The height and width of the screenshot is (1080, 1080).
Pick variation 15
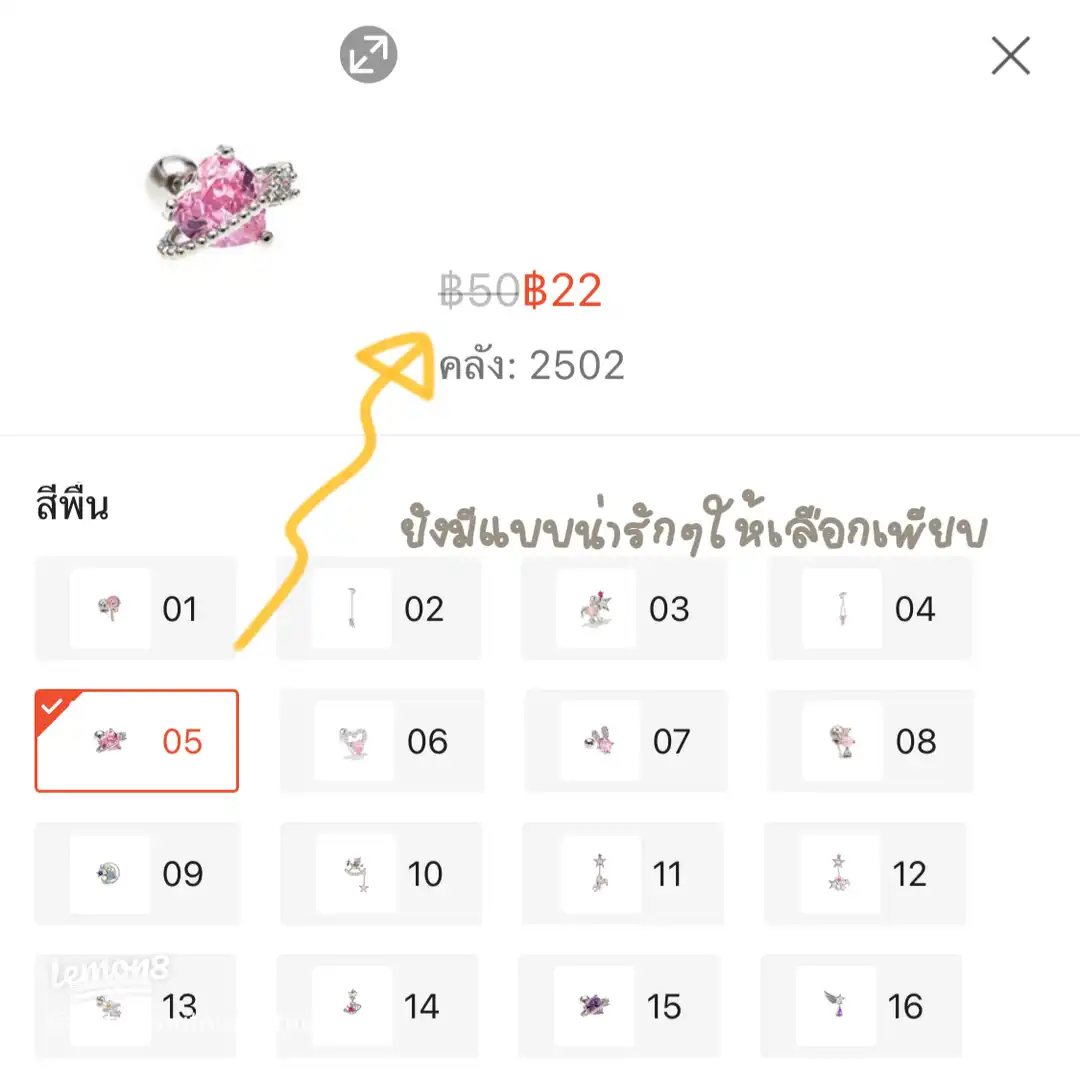click(x=620, y=1006)
